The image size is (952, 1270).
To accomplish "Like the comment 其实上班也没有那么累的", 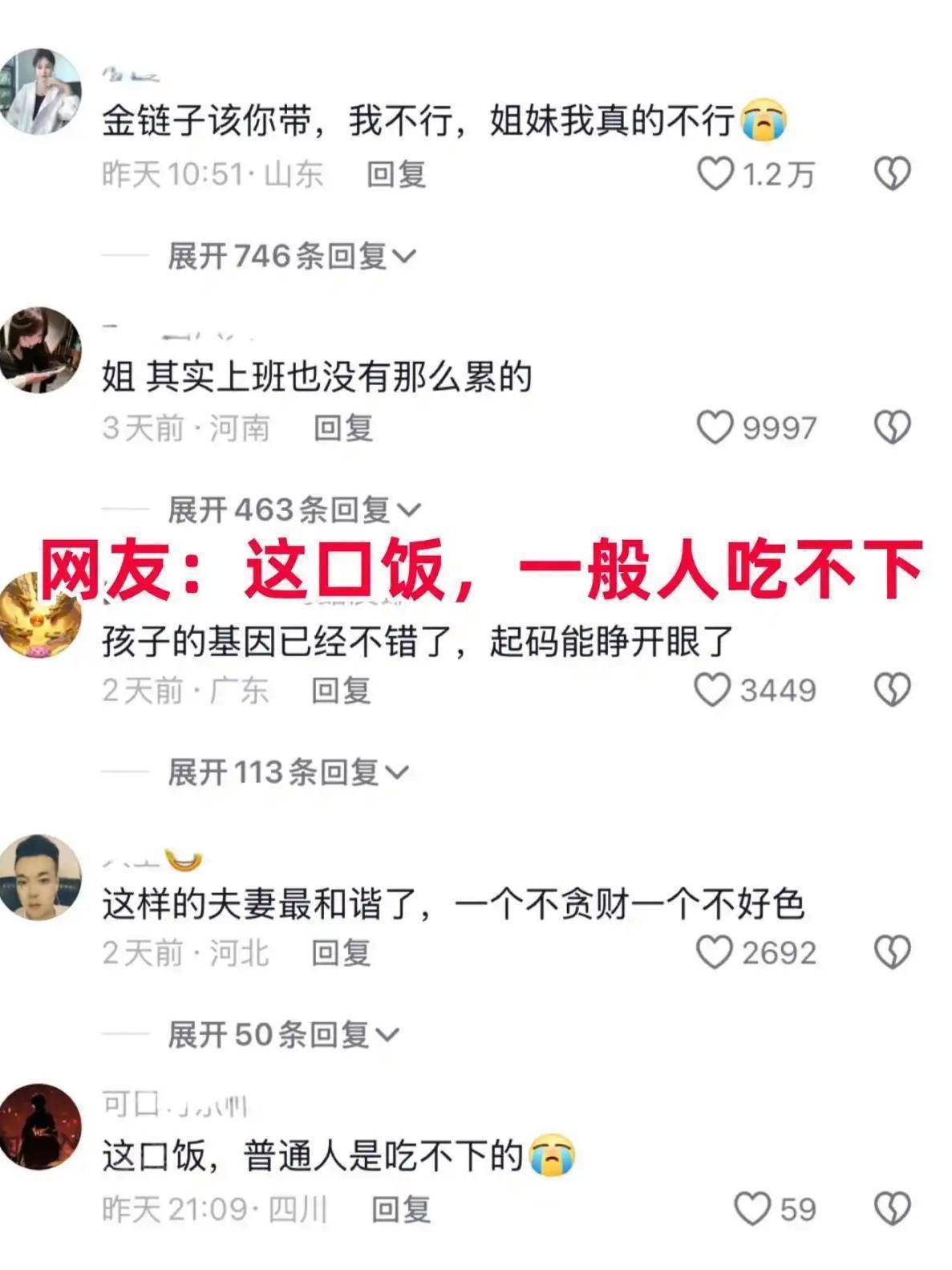I will [x=715, y=427].
